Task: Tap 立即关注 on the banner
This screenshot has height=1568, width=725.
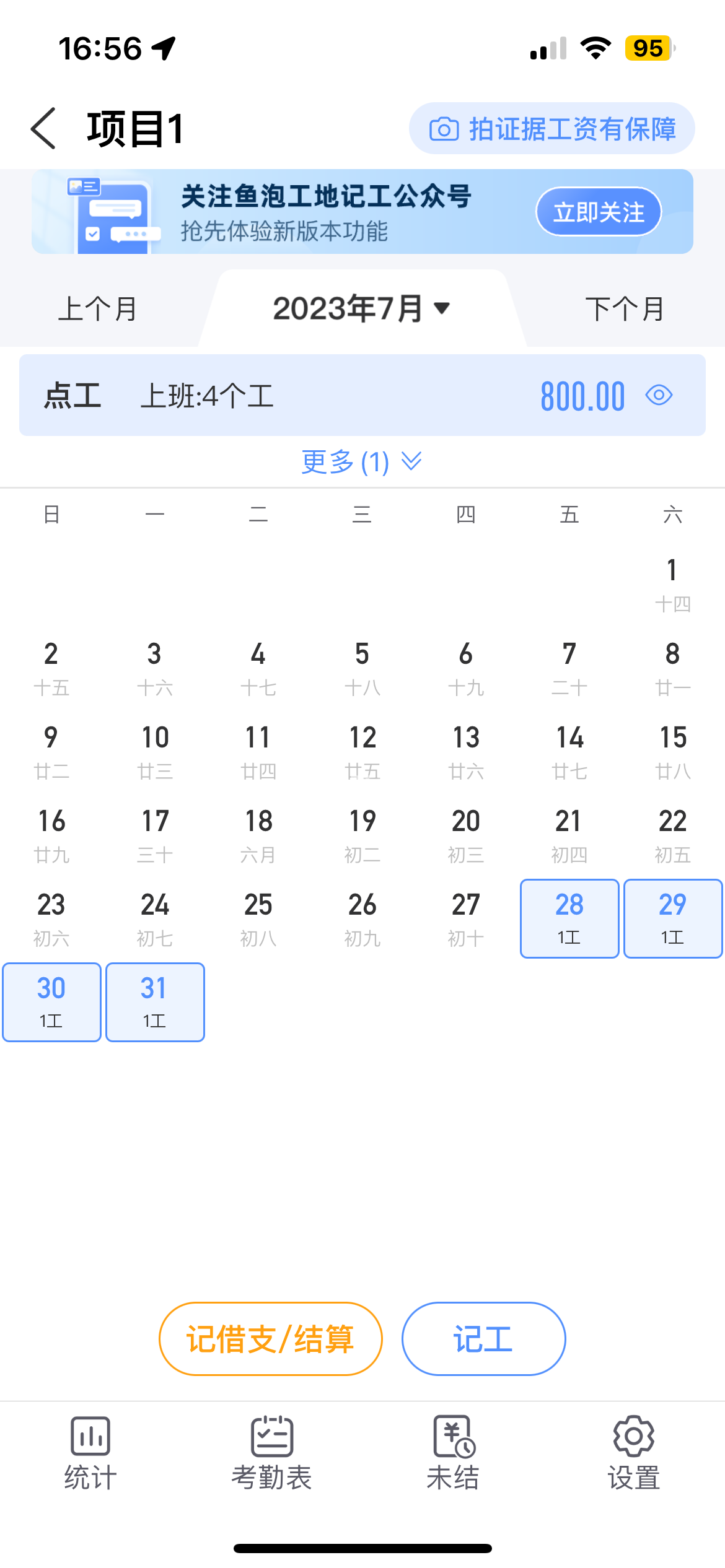Action: pyautogui.click(x=598, y=212)
